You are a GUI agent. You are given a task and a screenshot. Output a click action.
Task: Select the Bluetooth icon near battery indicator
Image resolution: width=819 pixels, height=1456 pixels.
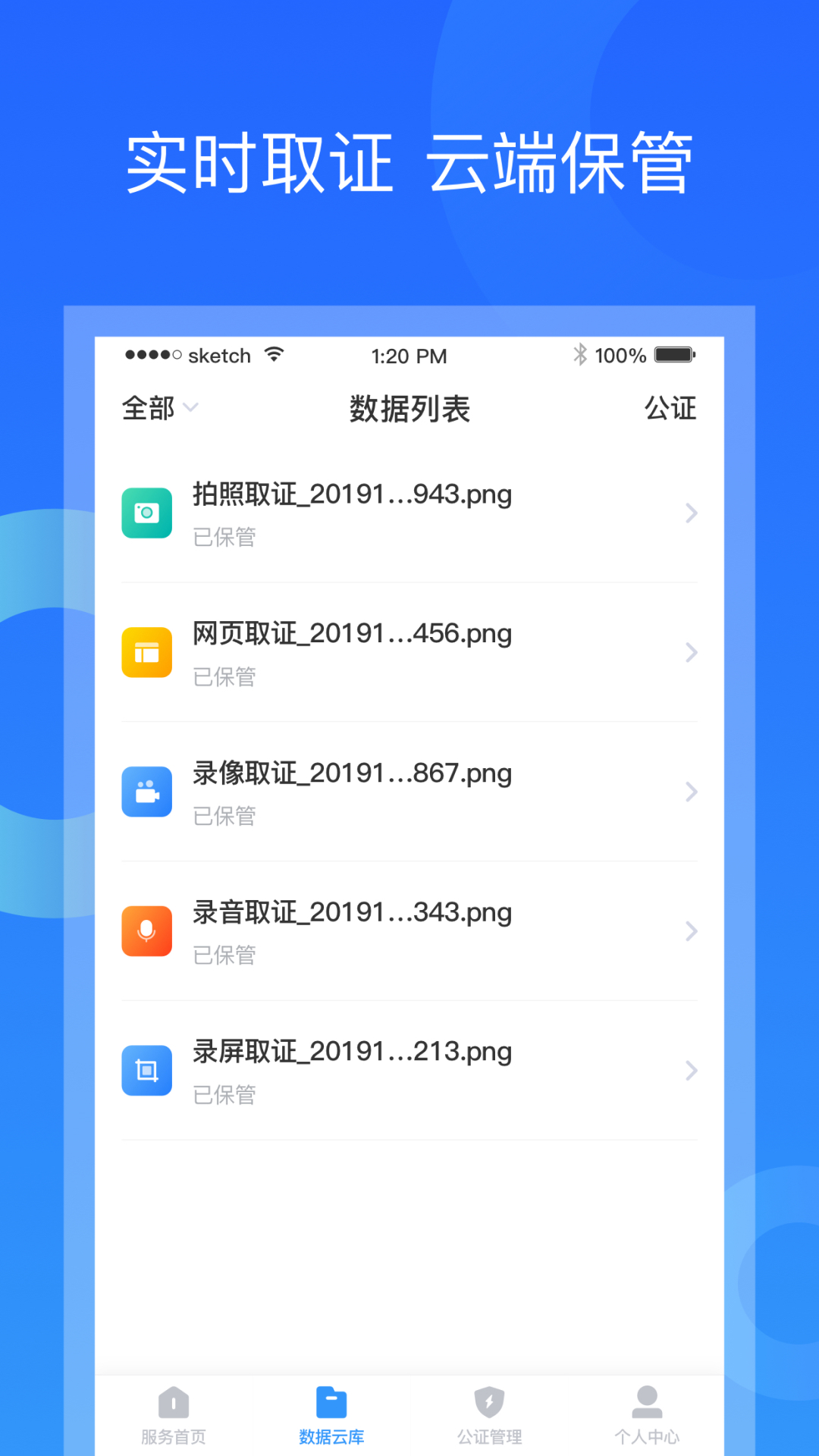click(581, 354)
